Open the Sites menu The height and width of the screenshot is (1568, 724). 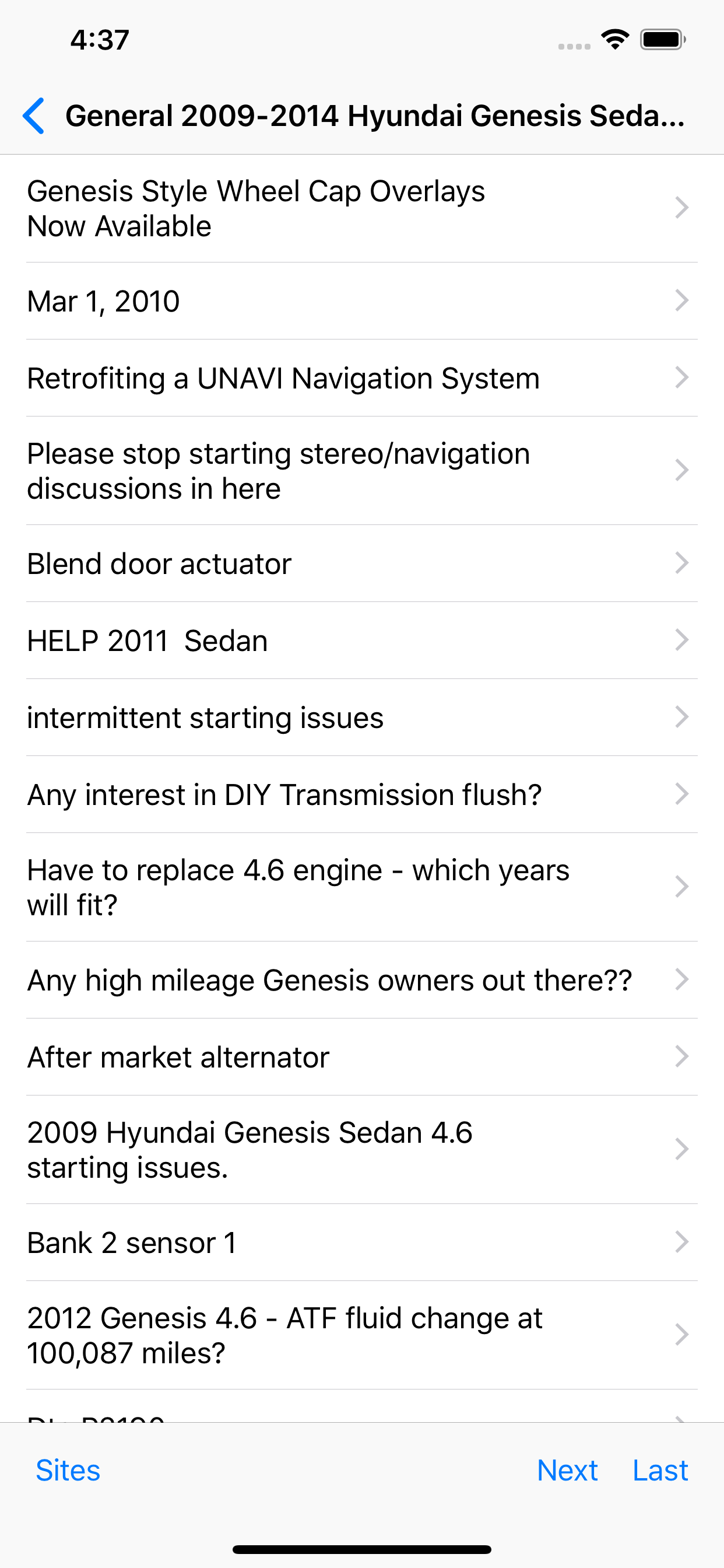(x=68, y=1470)
